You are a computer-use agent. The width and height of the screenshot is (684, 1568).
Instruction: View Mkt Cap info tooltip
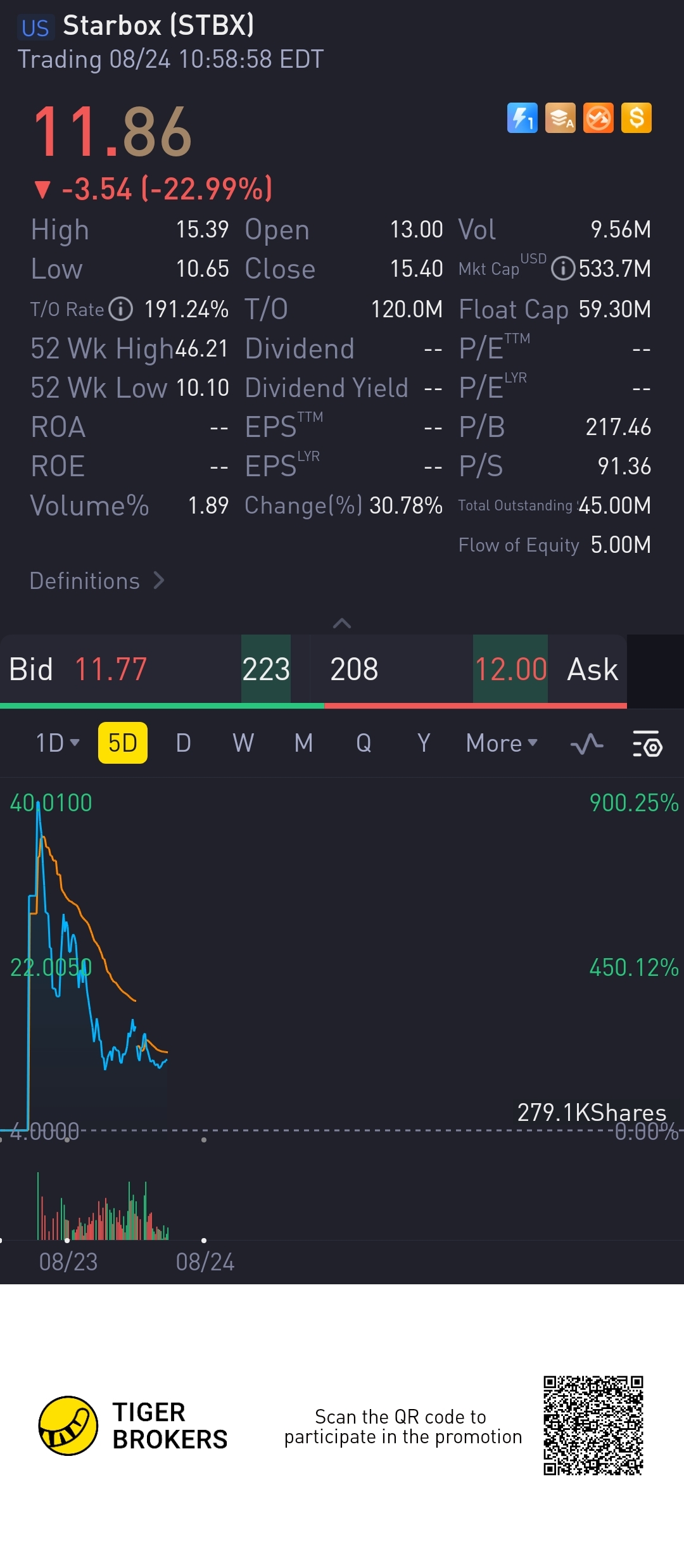click(563, 269)
